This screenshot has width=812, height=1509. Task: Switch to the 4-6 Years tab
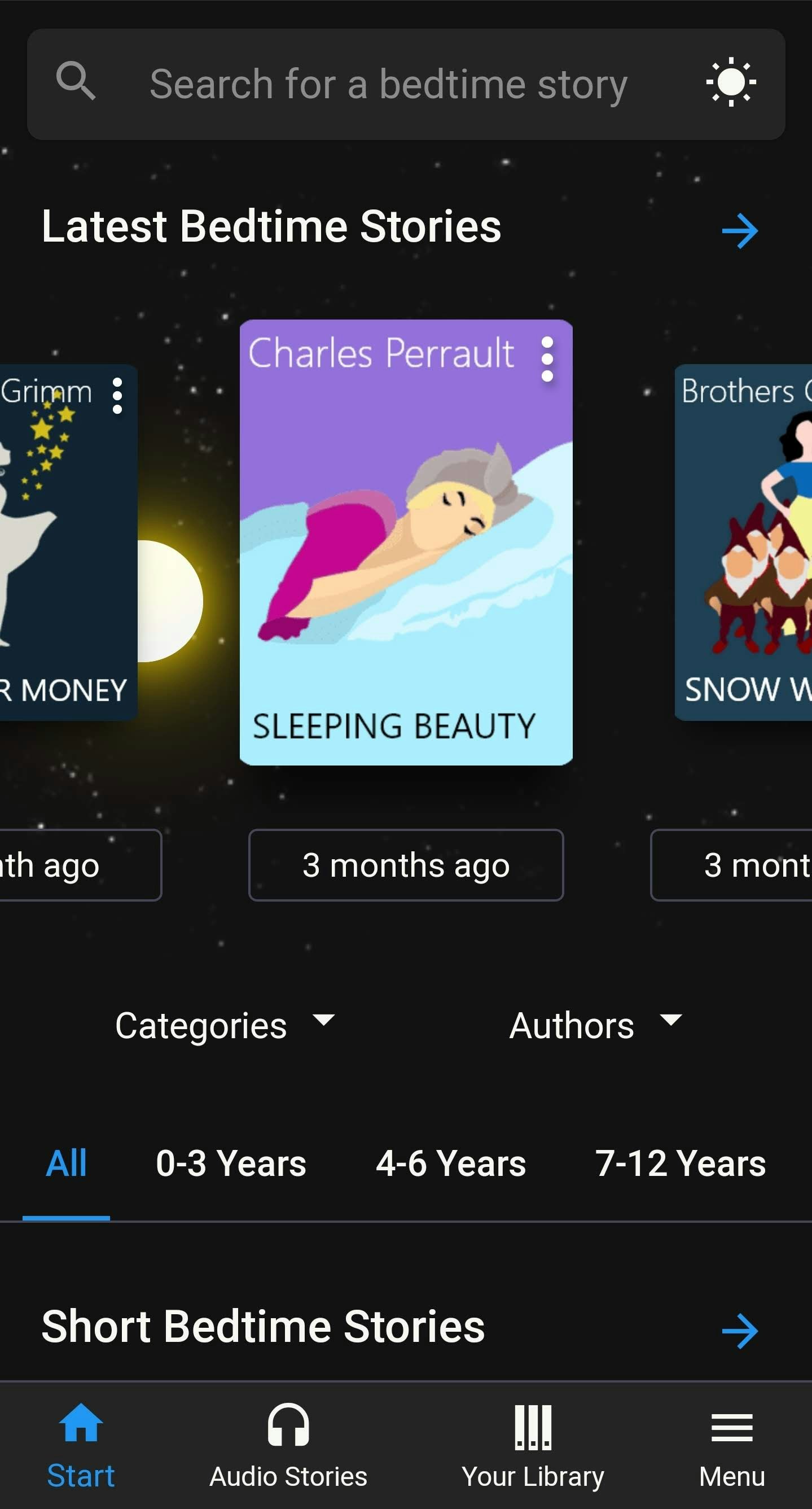[450, 1163]
